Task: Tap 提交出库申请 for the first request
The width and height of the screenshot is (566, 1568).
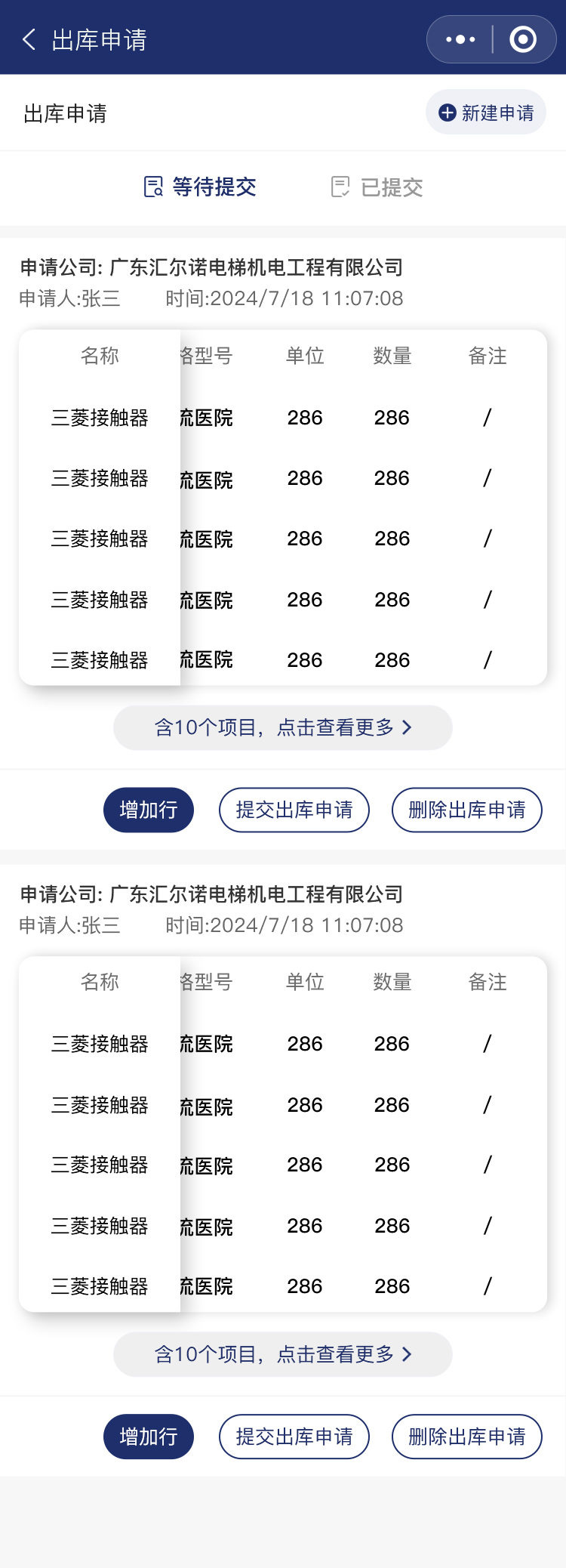Action: 294,810
